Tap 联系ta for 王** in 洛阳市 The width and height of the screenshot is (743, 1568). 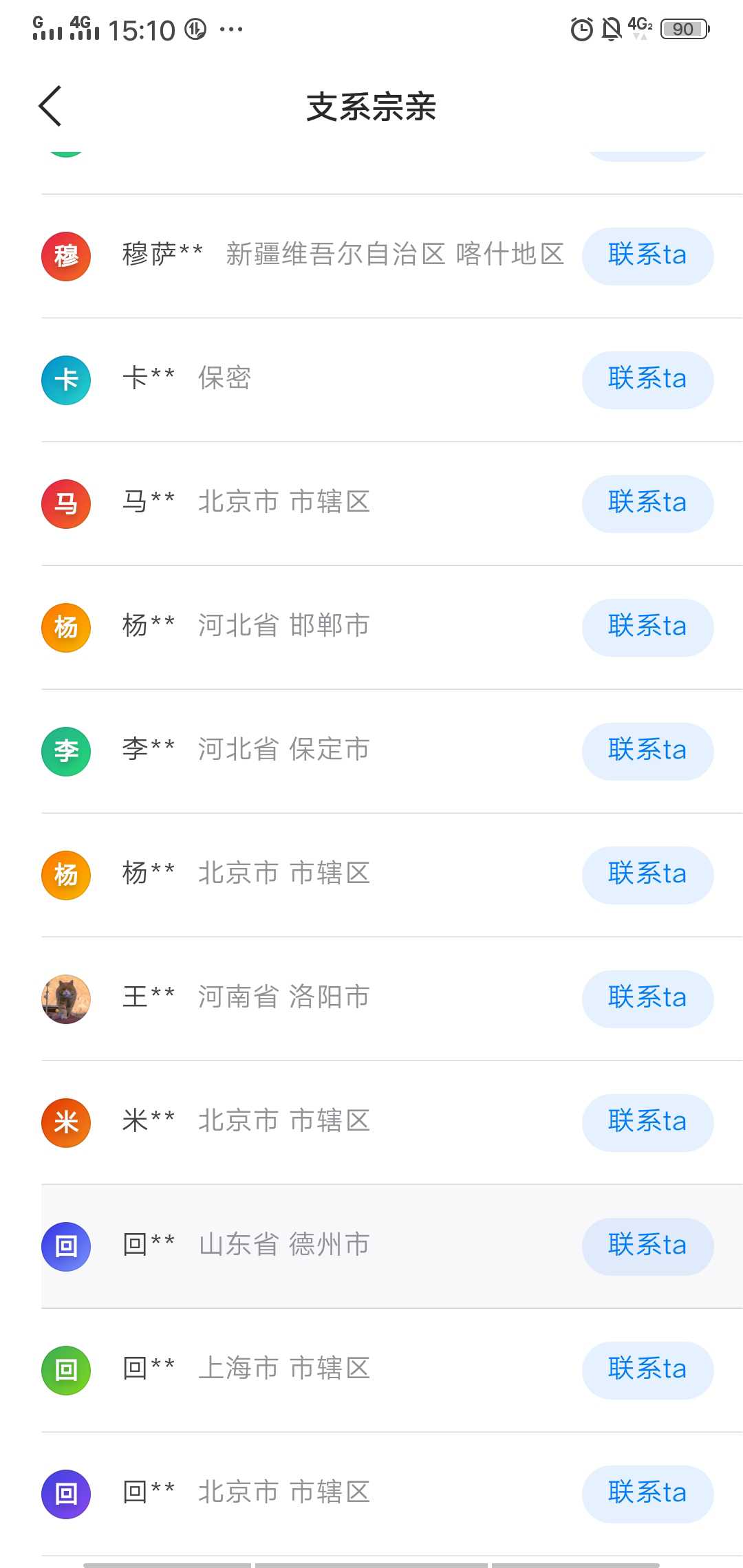647,999
